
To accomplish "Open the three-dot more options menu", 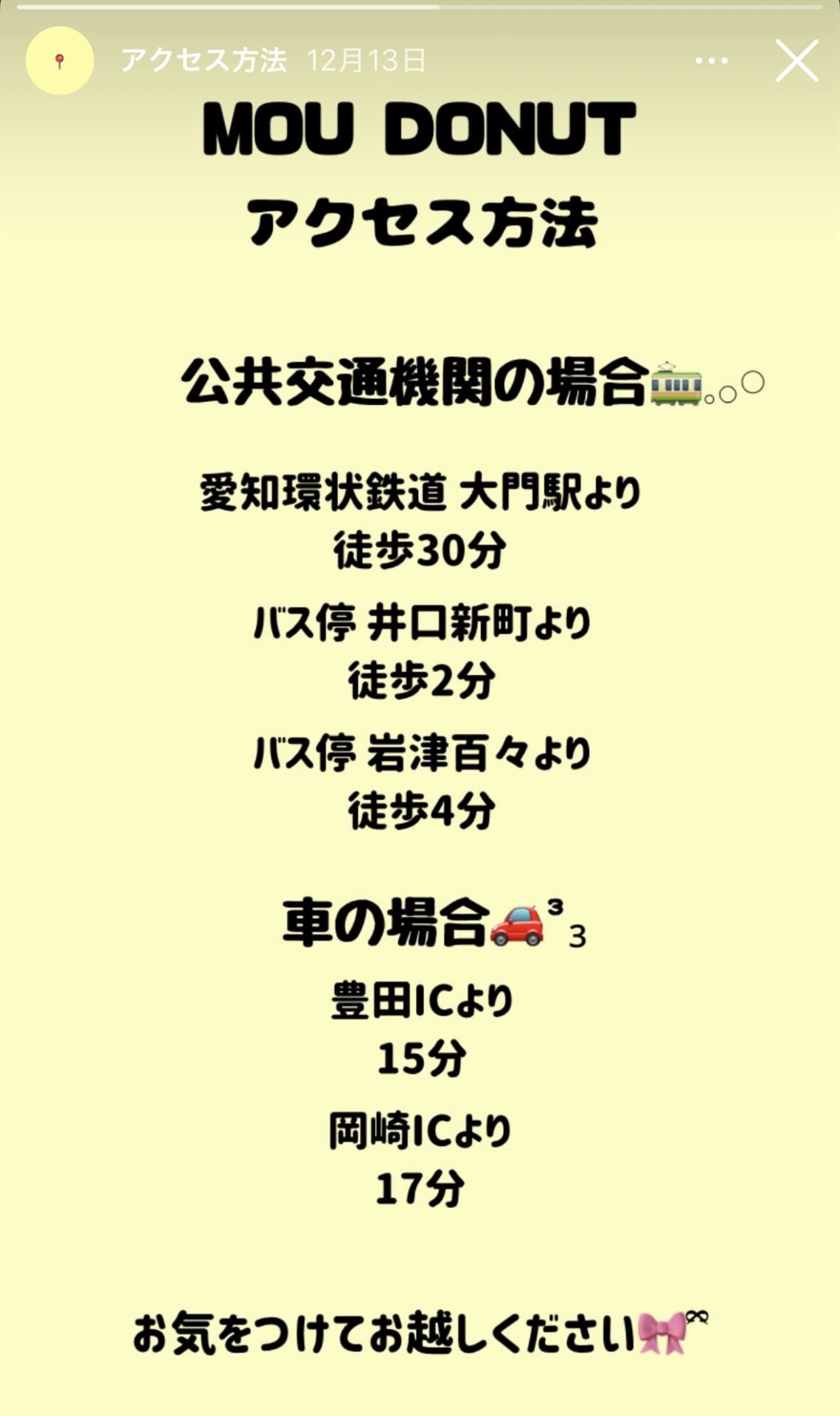I will tap(712, 61).
